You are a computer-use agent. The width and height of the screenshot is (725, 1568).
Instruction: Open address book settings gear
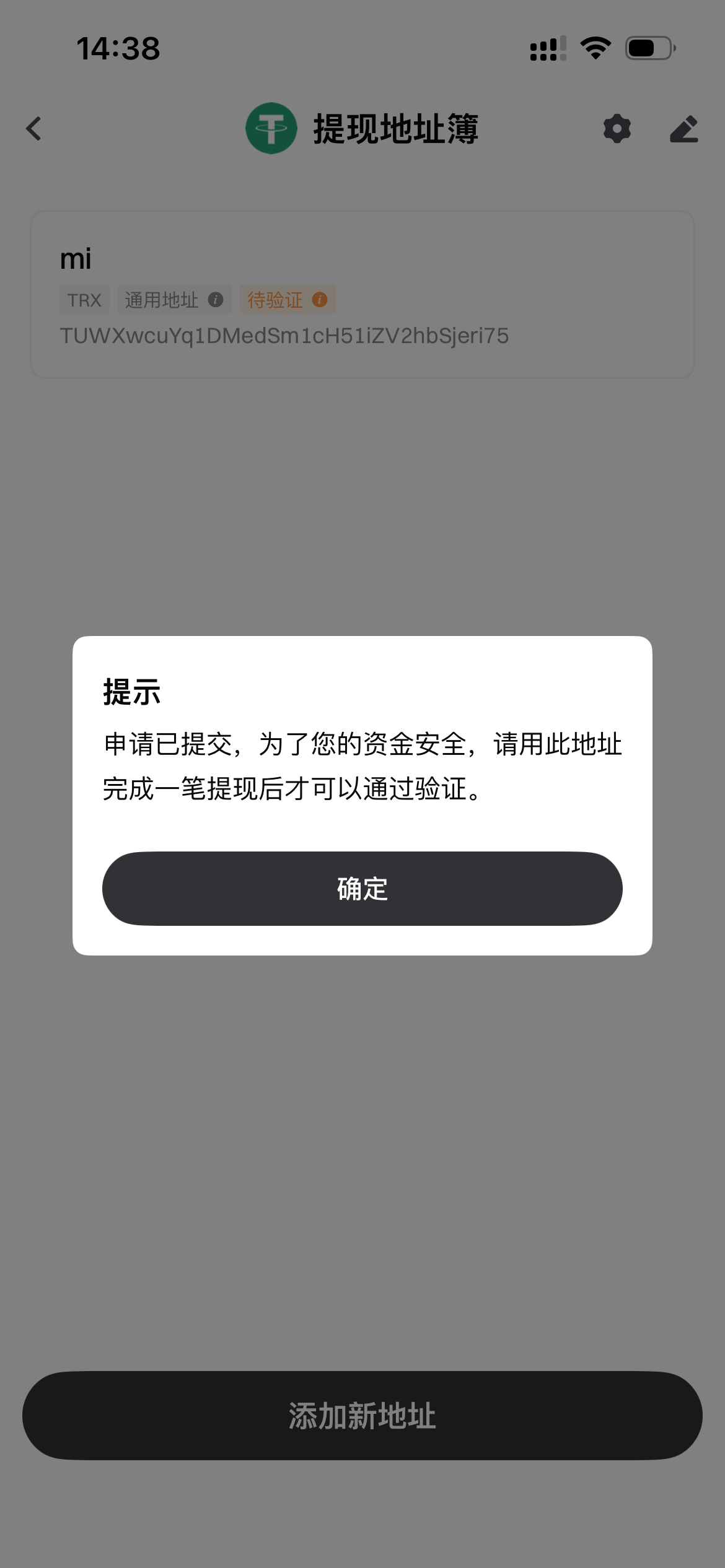coord(617,129)
